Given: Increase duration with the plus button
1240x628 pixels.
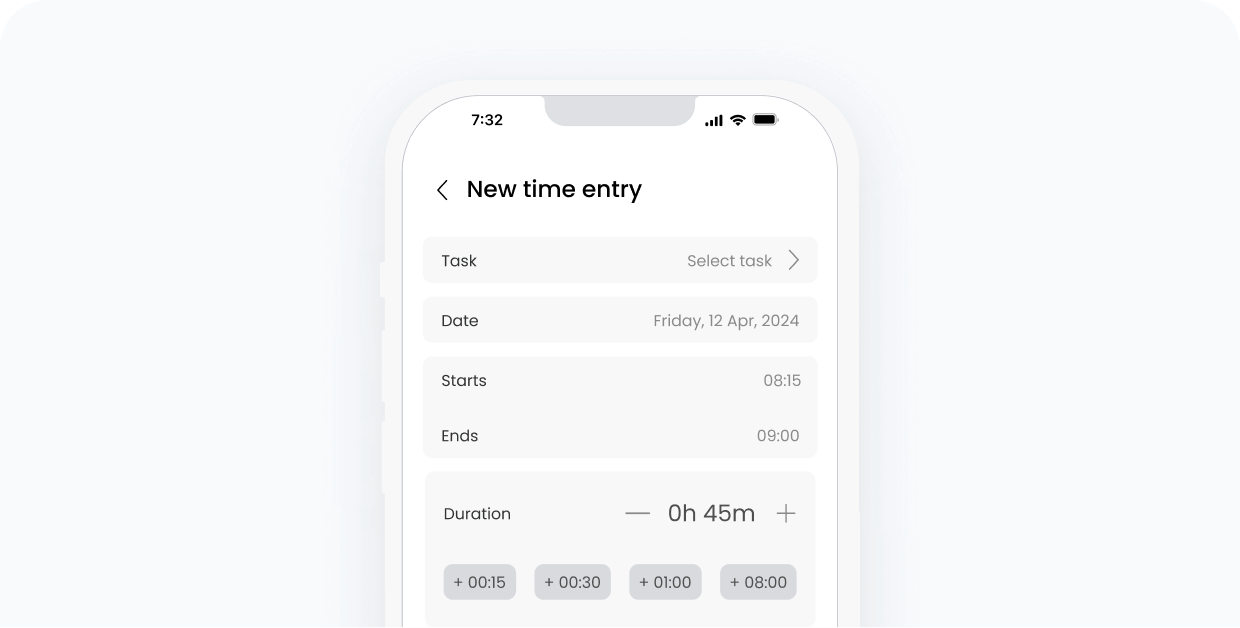Looking at the screenshot, I should click(786, 514).
